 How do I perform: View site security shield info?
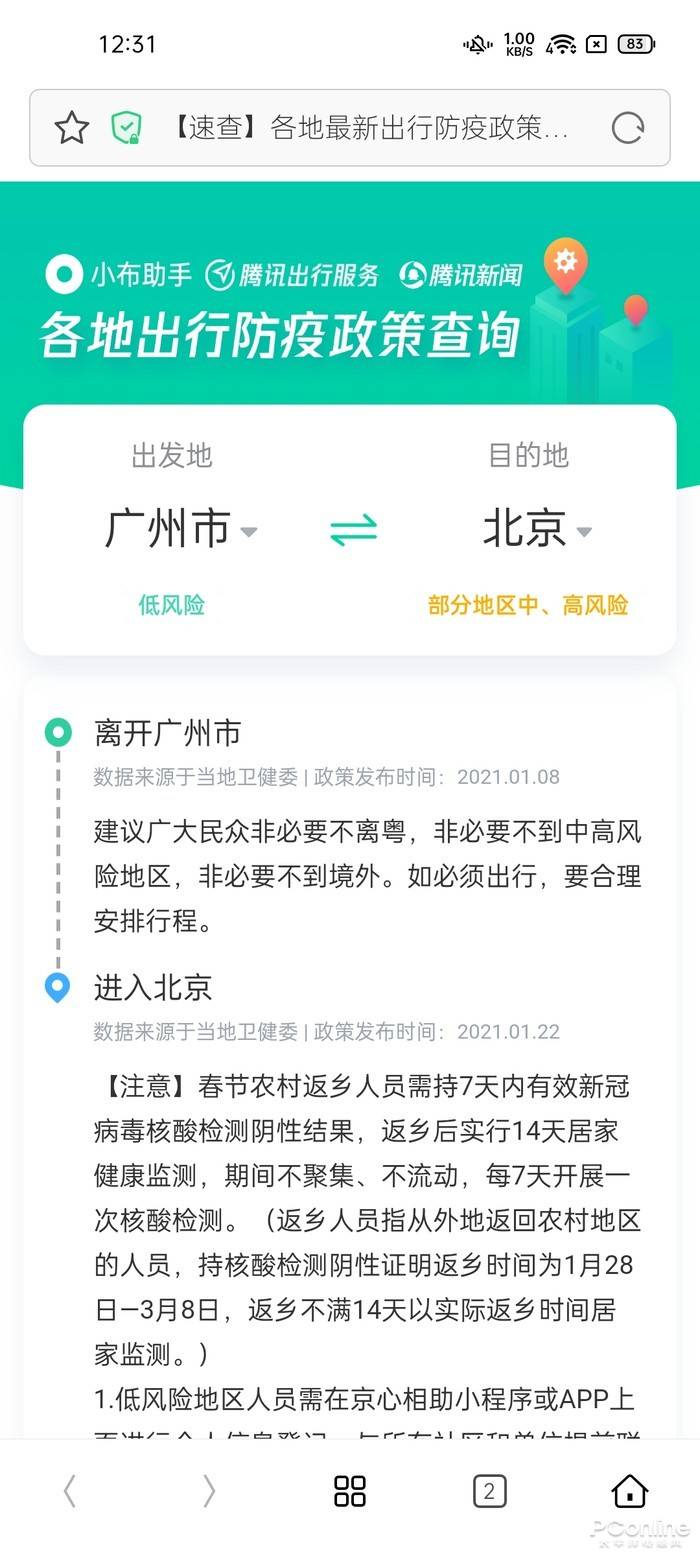pyautogui.click(x=126, y=128)
